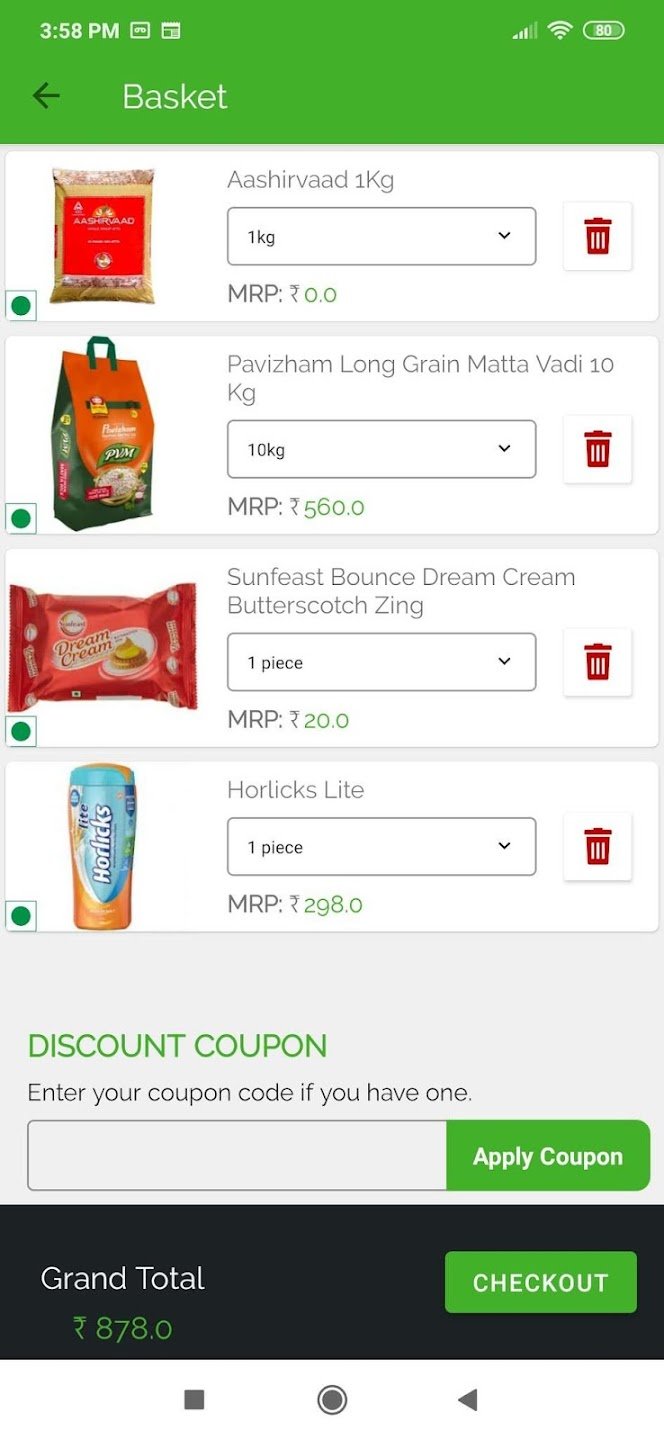
Task: Remove Pavizham Long Grain Matta from the basket
Action: [597, 449]
